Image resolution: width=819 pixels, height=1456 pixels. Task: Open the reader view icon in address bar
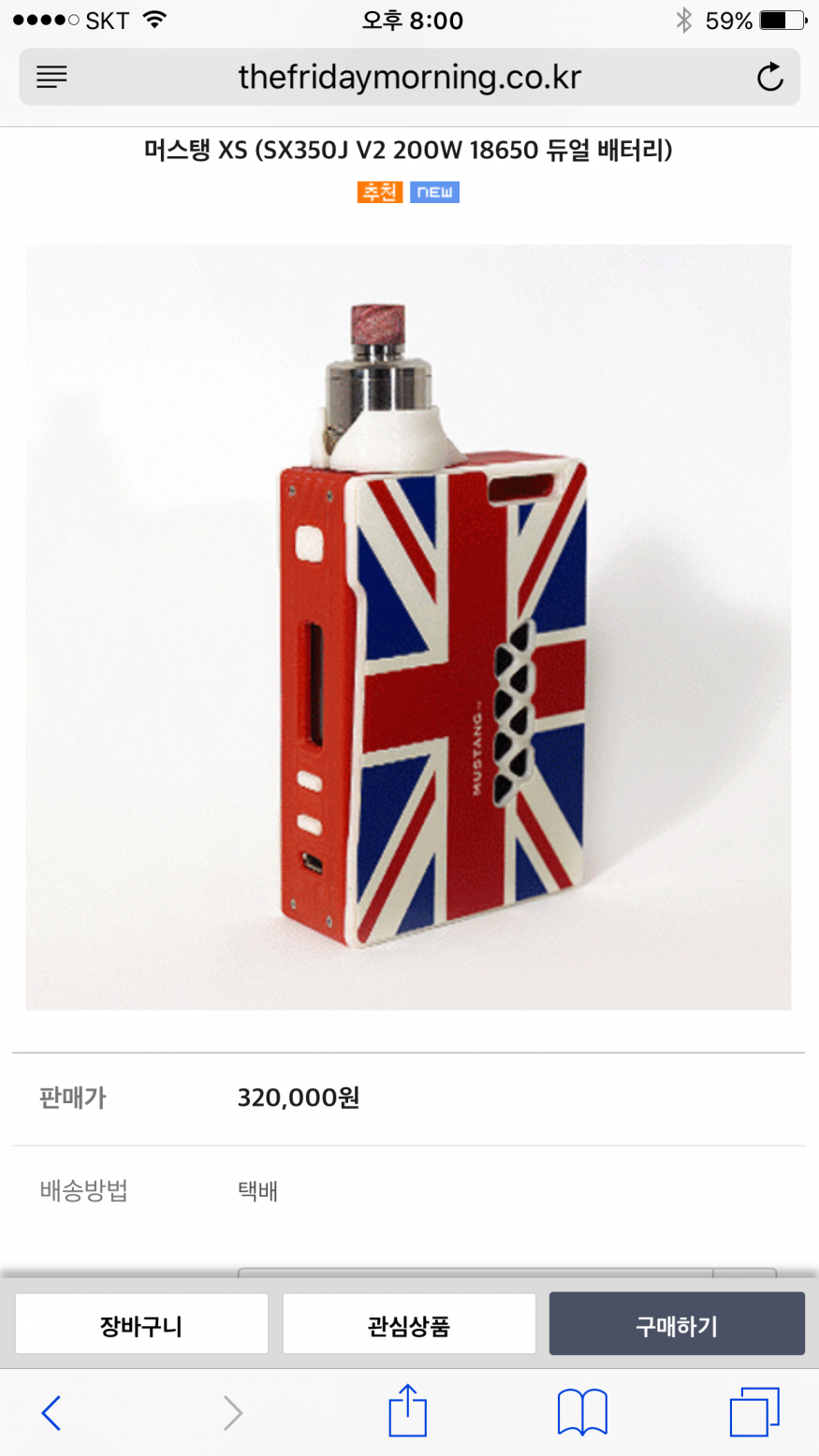(51, 77)
